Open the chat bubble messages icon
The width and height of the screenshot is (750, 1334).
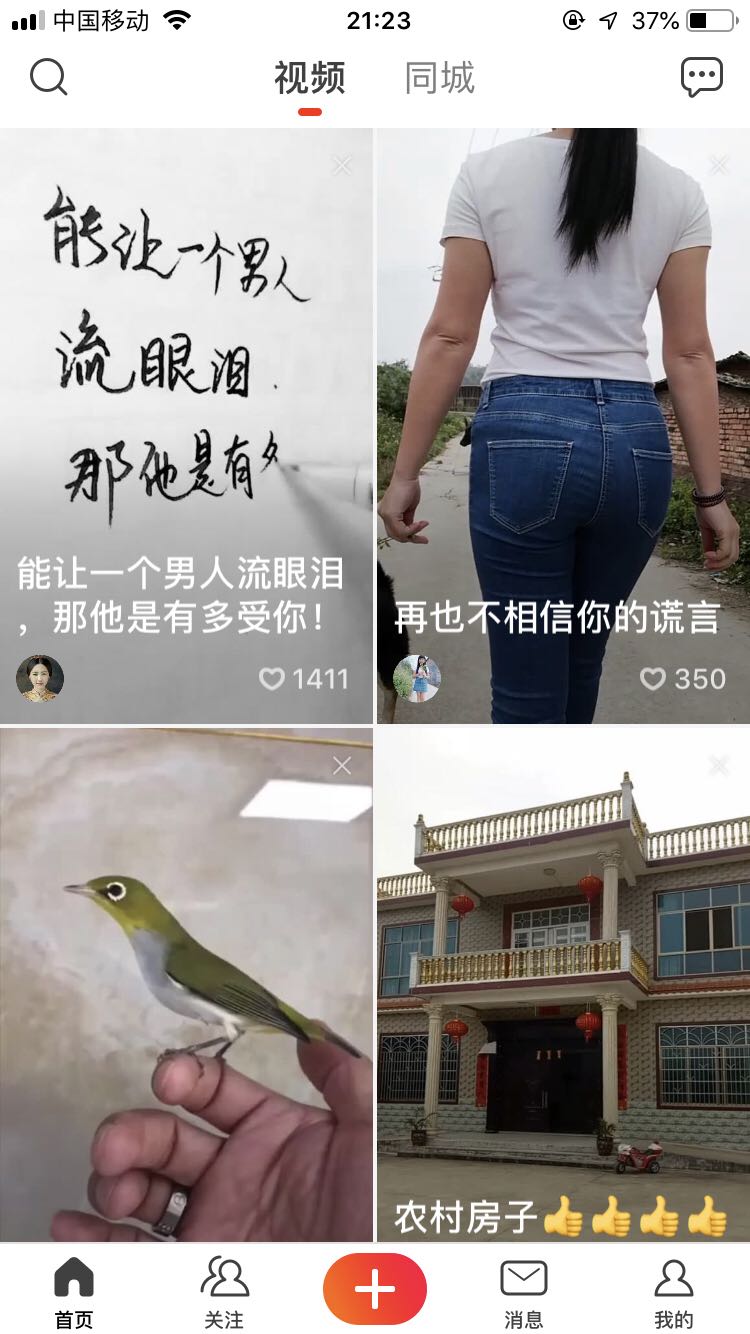click(x=701, y=77)
